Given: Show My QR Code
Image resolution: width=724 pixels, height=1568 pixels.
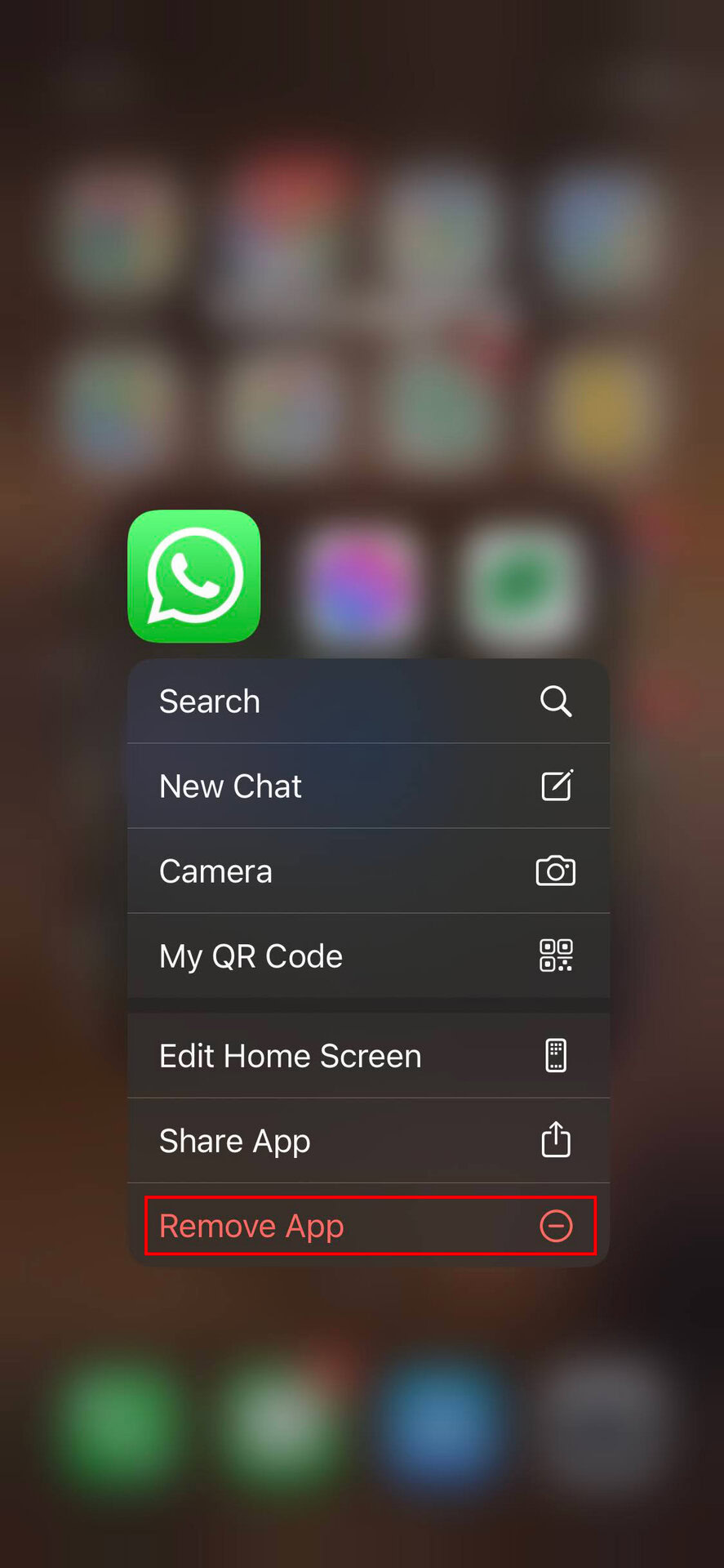Looking at the screenshot, I should tap(367, 956).
